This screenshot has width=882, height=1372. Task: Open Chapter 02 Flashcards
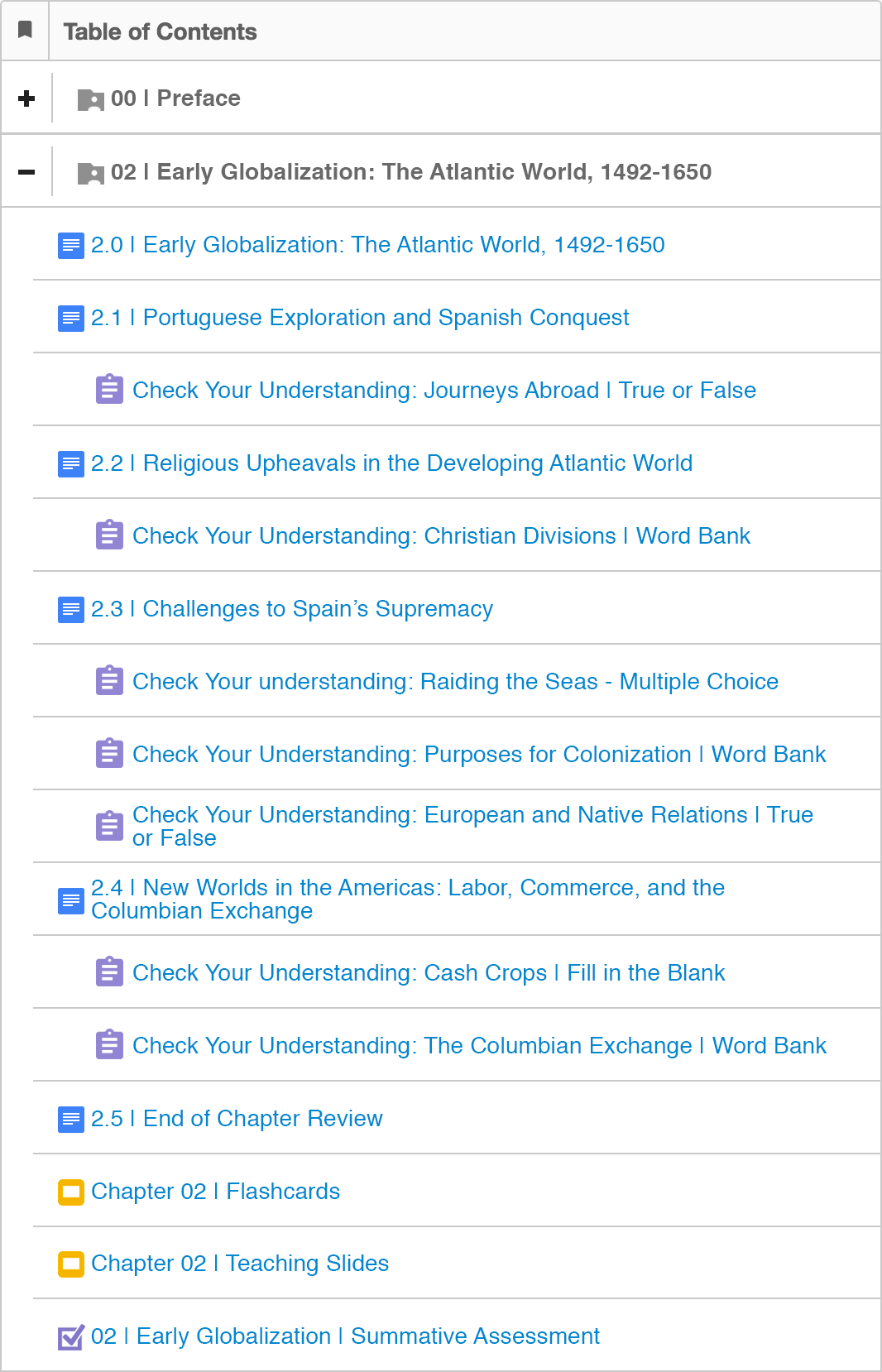pyautogui.click(x=215, y=1192)
